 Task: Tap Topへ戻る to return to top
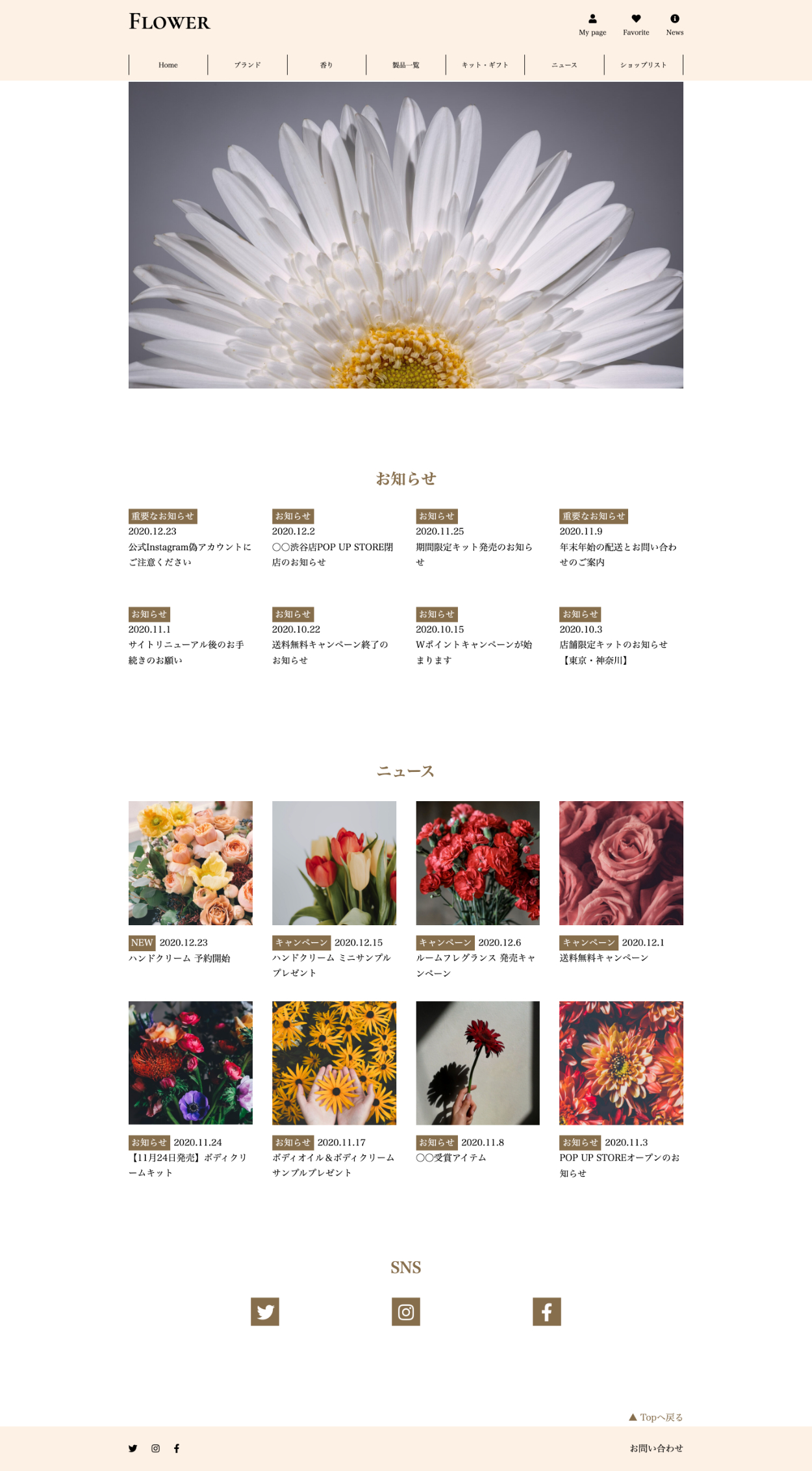click(656, 1417)
